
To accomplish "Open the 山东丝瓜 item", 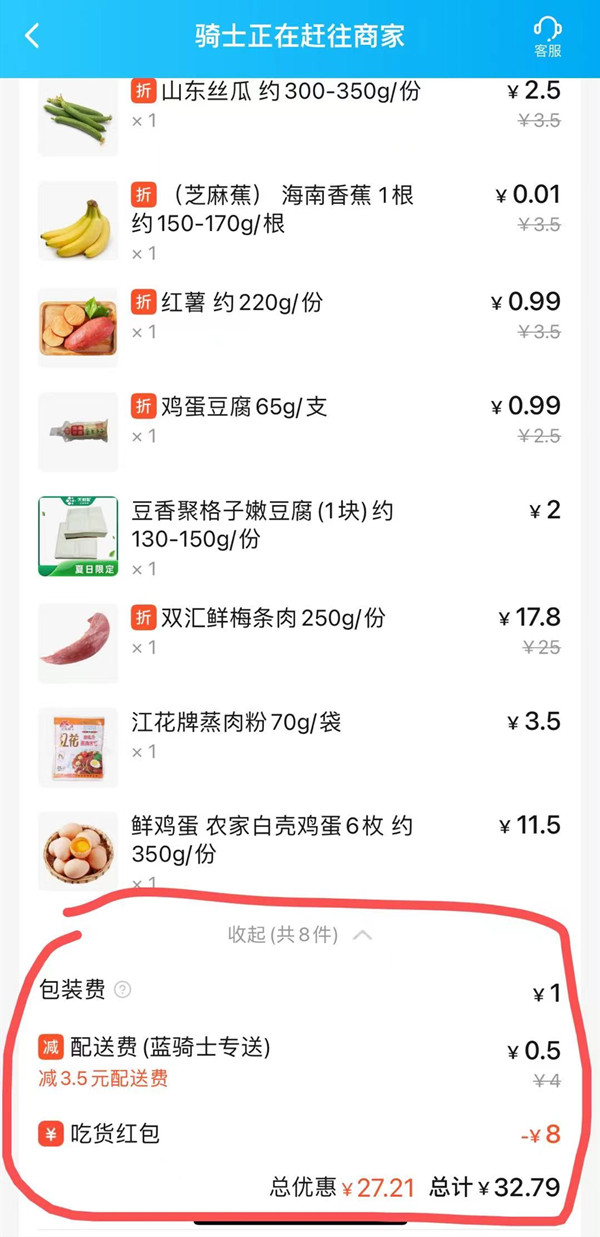I will pyautogui.click(x=275, y=92).
